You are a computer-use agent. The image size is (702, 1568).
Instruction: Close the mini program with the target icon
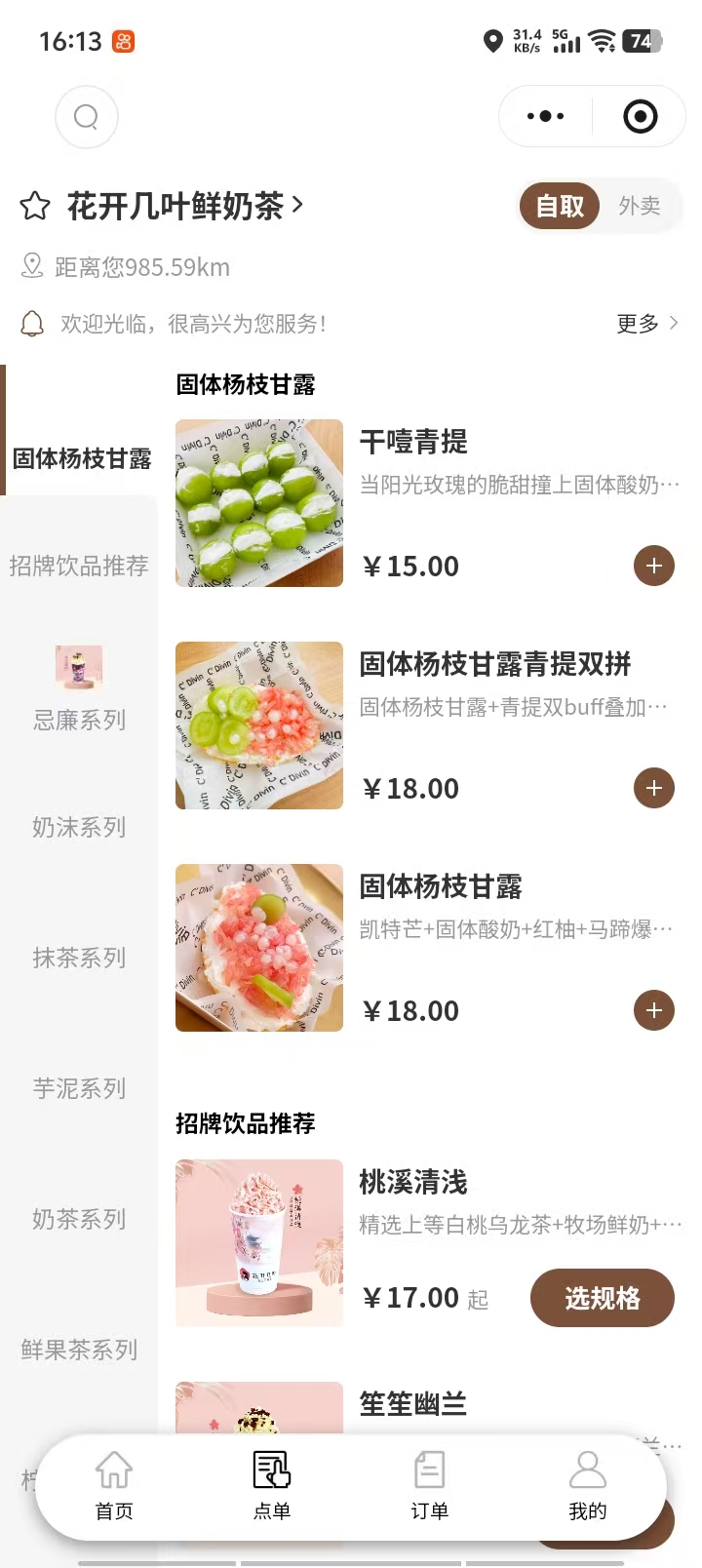click(x=640, y=117)
